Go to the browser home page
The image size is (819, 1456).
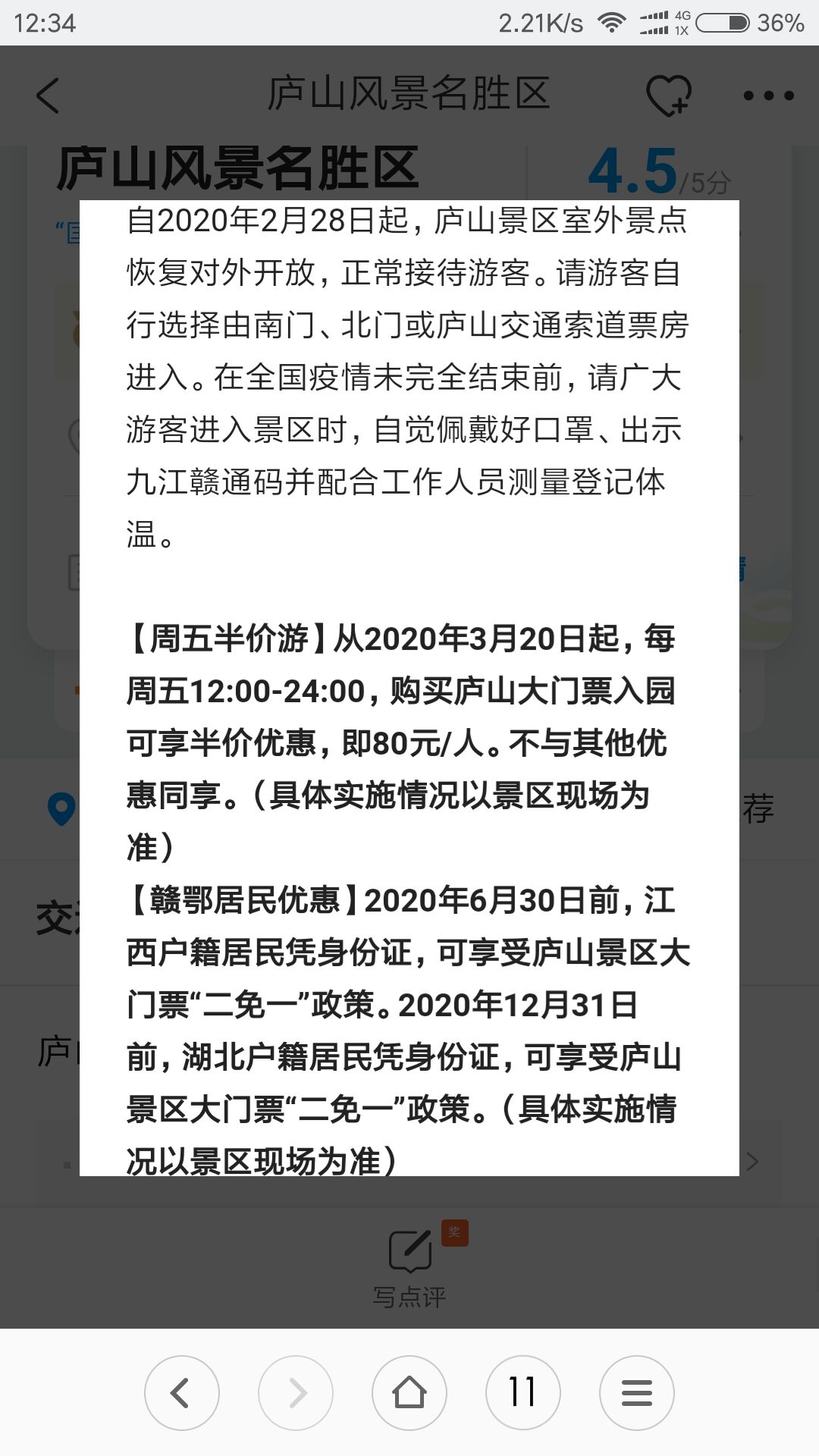click(x=409, y=1393)
